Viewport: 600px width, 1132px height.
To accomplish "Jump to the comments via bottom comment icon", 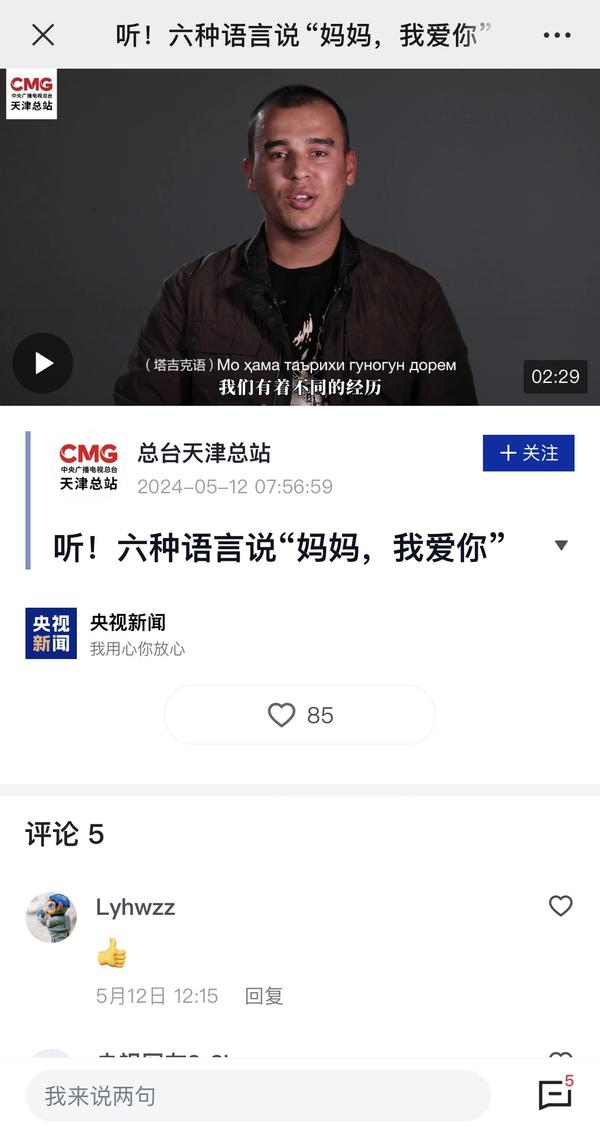I will (x=556, y=1094).
